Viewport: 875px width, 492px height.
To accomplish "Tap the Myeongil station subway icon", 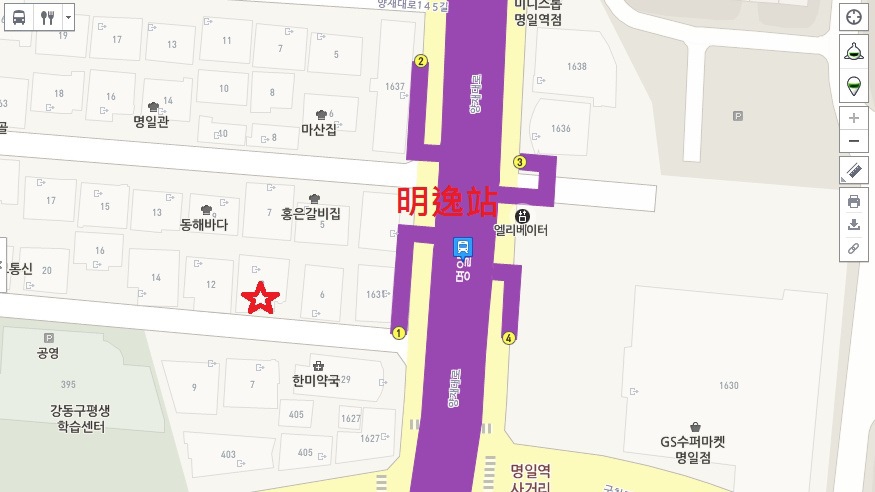I will [463, 246].
